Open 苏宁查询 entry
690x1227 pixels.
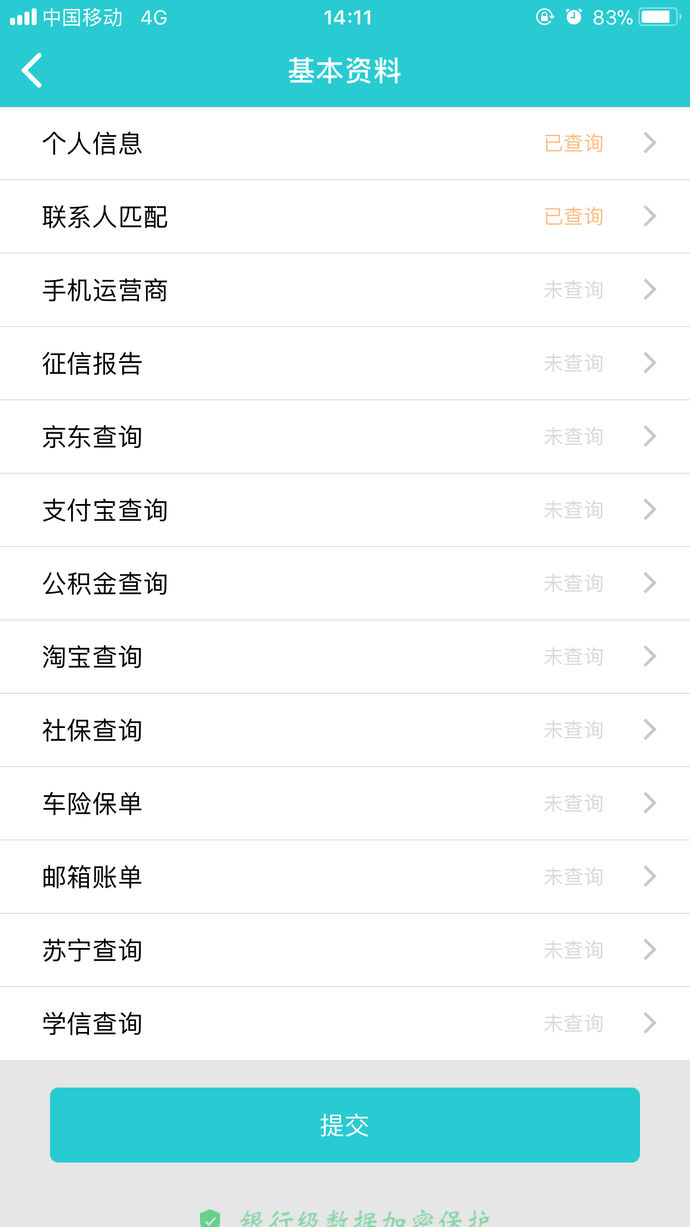point(345,950)
